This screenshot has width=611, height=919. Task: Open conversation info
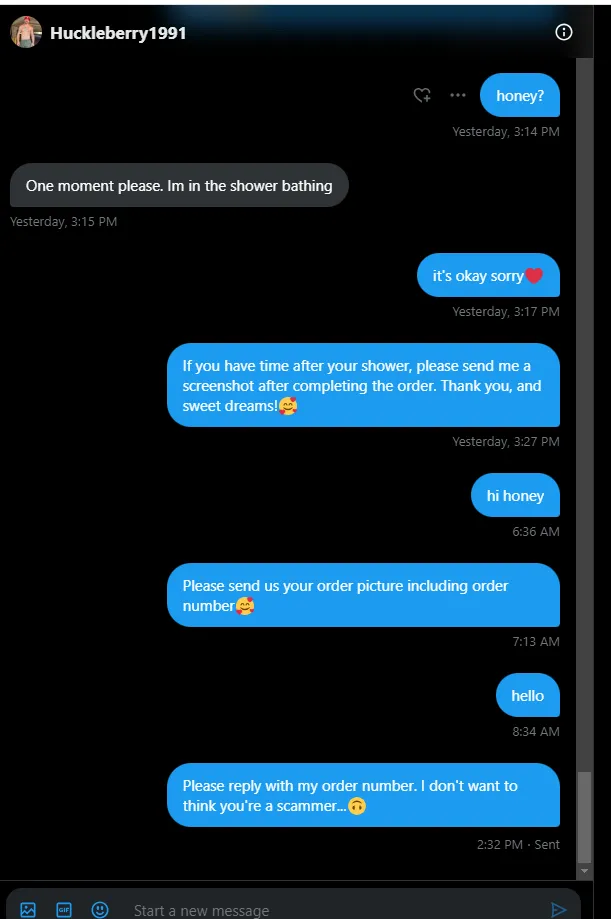pyautogui.click(x=564, y=32)
